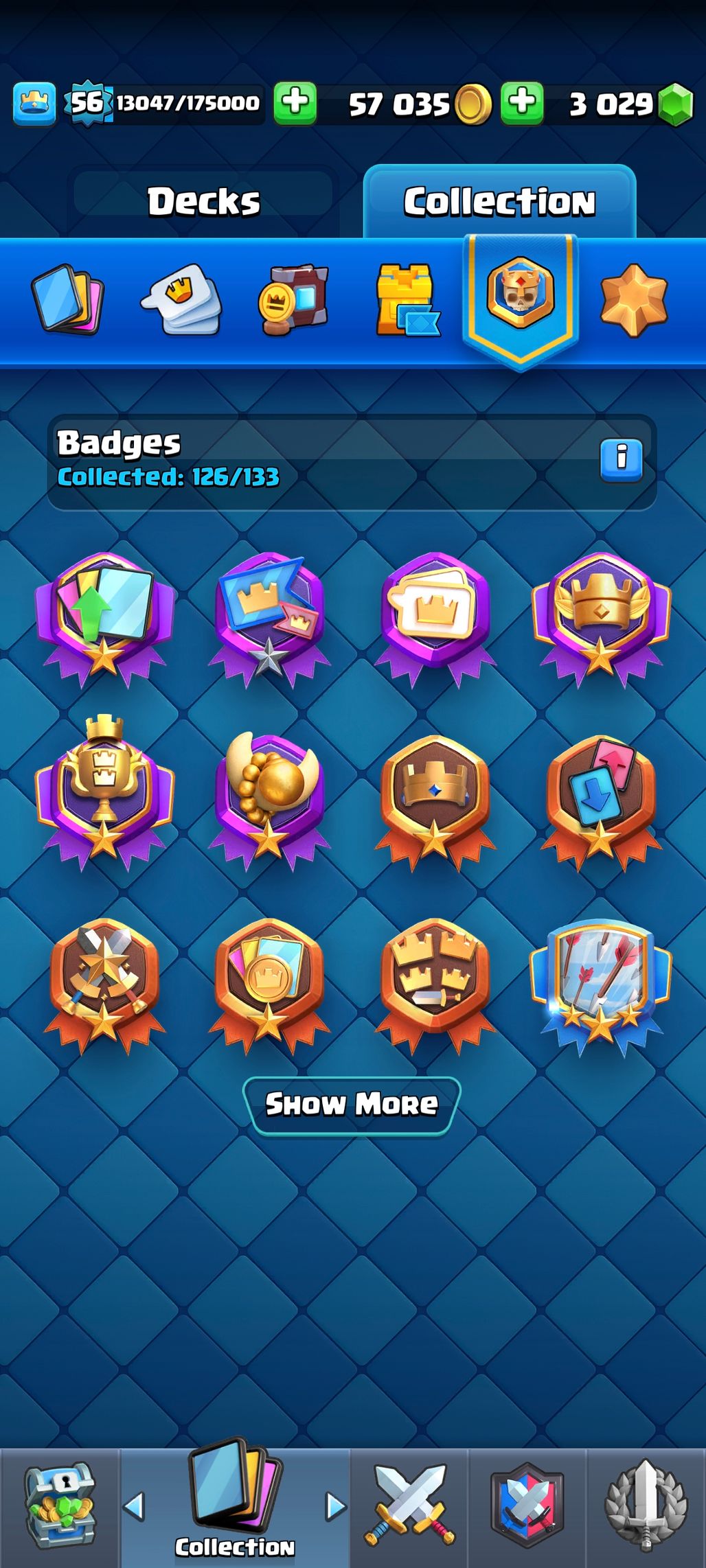Open the star points icon

[633, 300]
